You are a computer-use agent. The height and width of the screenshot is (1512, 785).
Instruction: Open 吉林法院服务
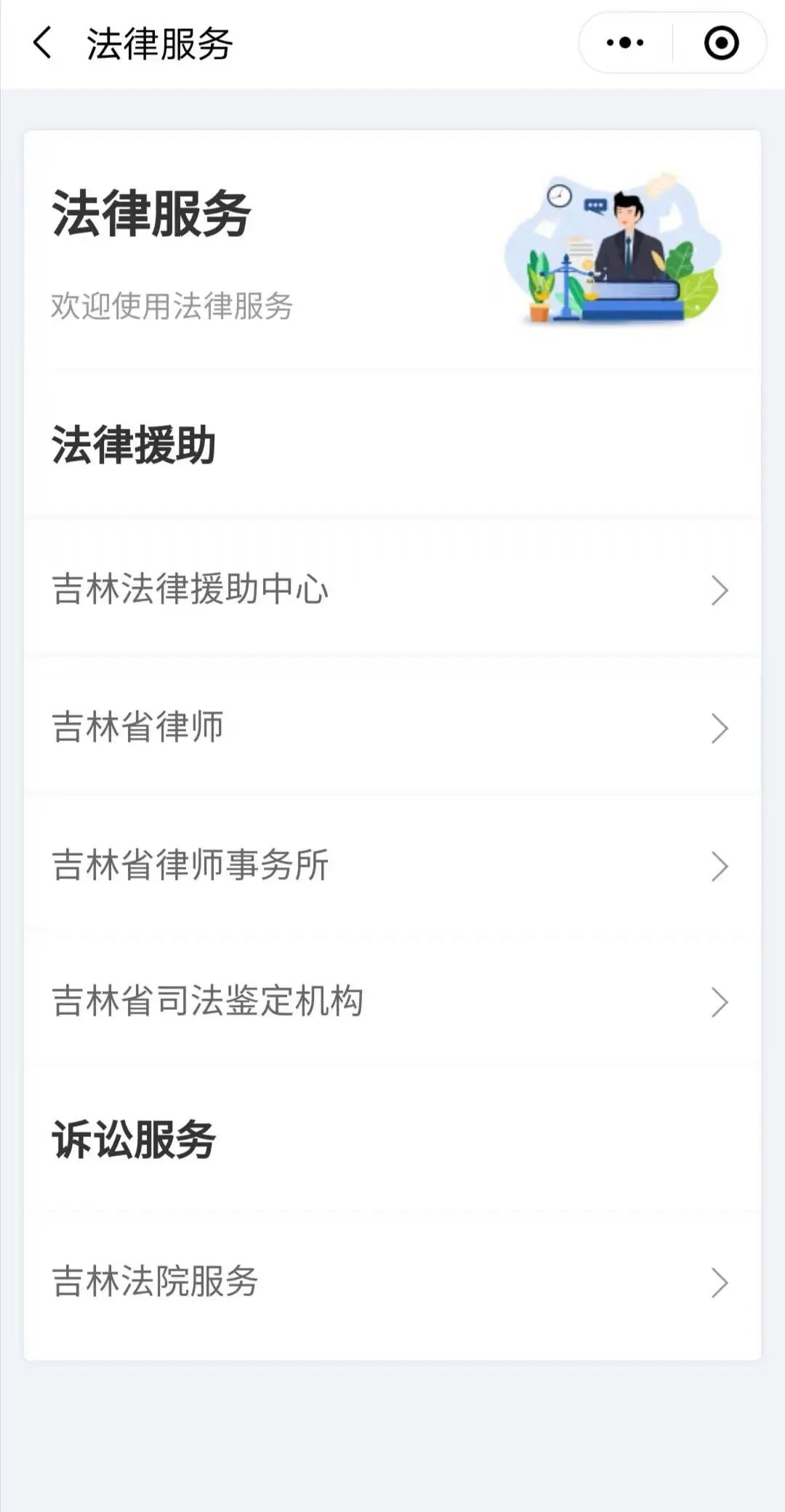pyautogui.click(x=392, y=1282)
